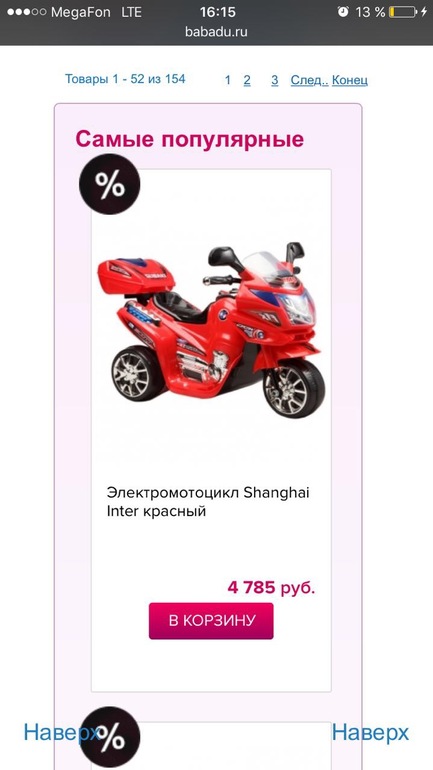The height and width of the screenshot is (770, 433).
Task: Tap the right Наверх link
Action: coord(370,733)
